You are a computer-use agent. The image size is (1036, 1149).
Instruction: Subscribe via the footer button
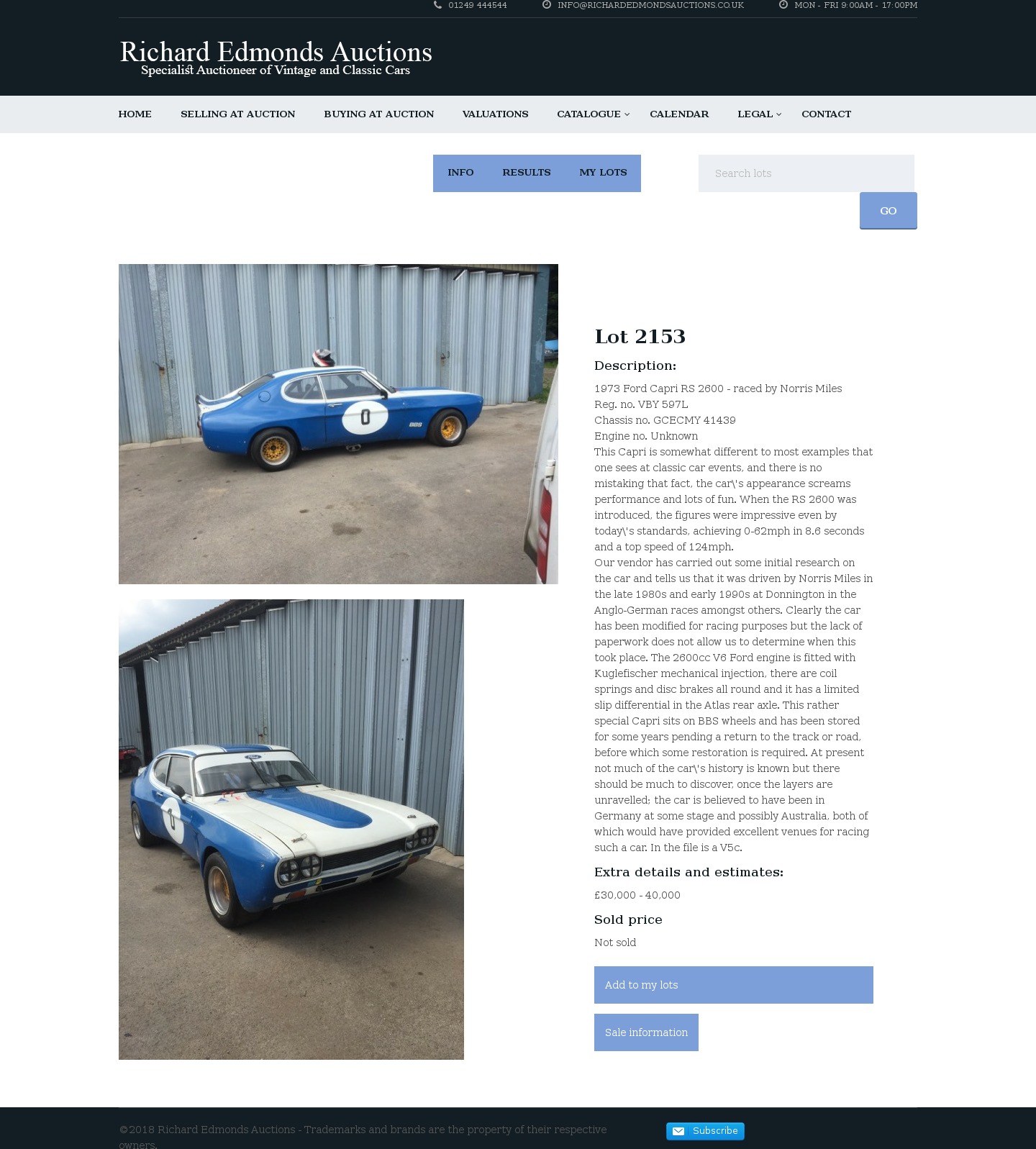[705, 1131]
